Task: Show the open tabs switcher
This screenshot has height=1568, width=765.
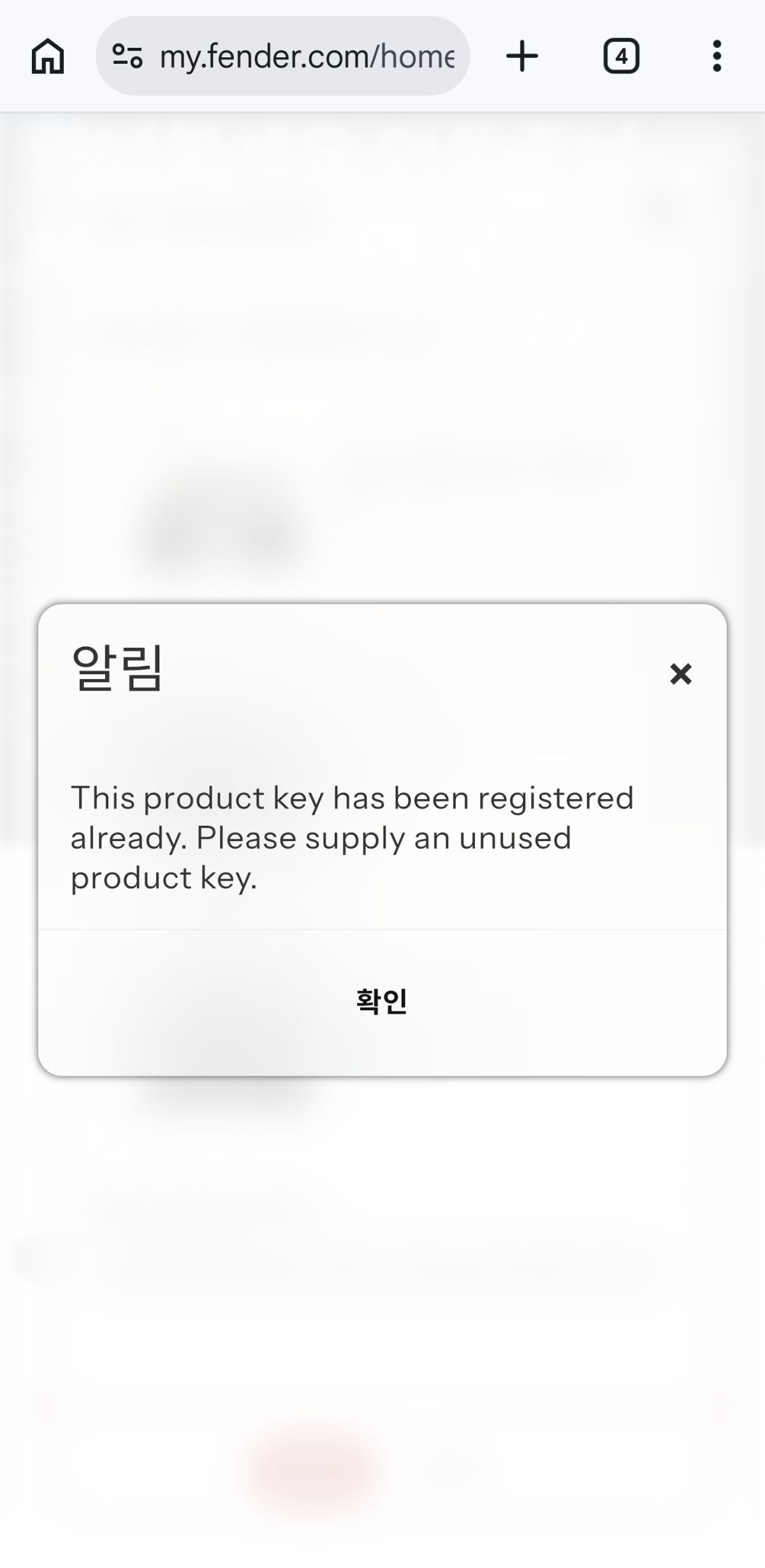Action: 621,57
